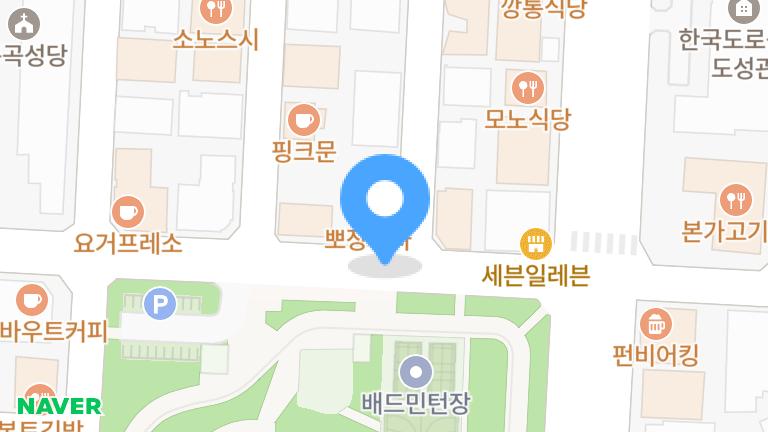Viewport: 768px width, 432px height.
Task: Tap the 본가고기 restaurant marker
Action: coord(734,199)
